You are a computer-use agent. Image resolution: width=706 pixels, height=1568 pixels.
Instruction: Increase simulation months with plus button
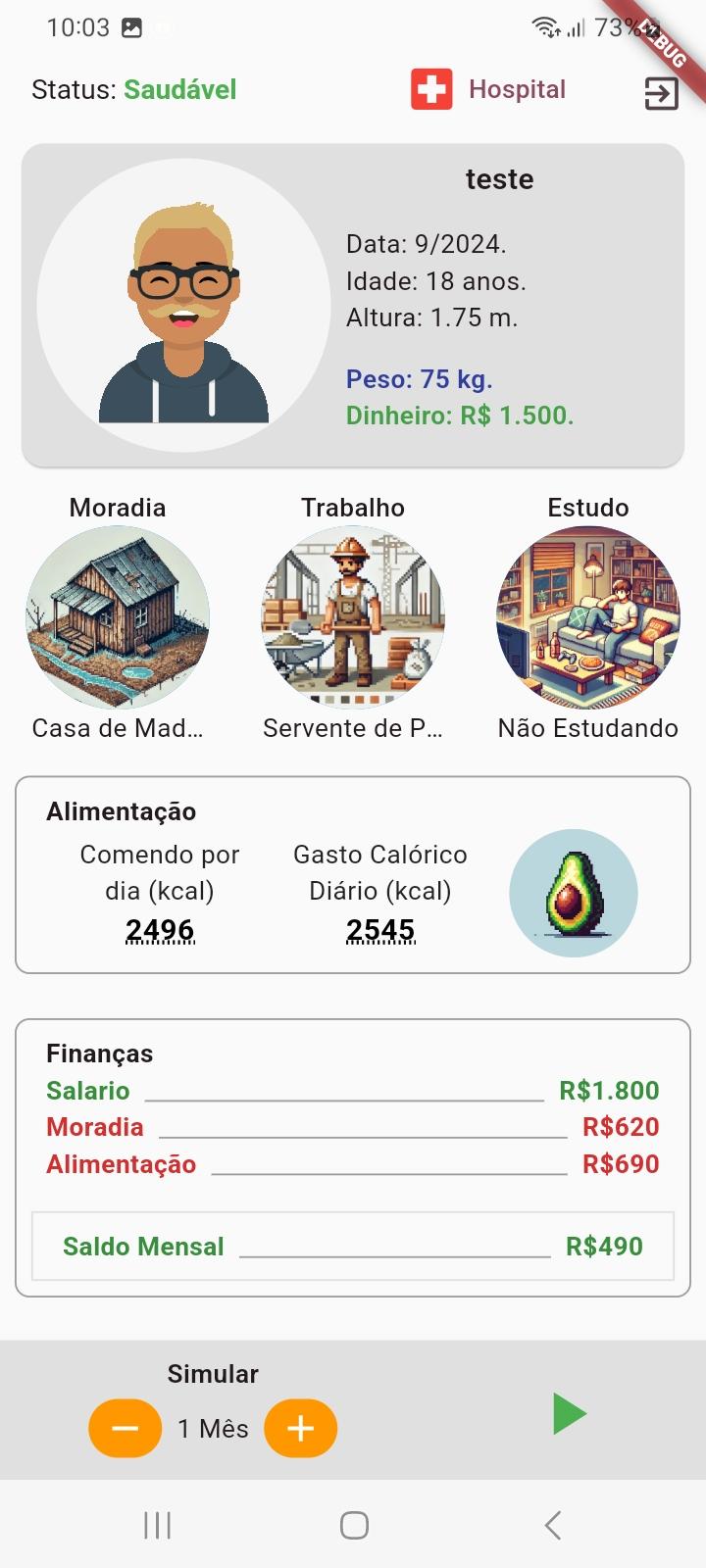point(300,1429)
